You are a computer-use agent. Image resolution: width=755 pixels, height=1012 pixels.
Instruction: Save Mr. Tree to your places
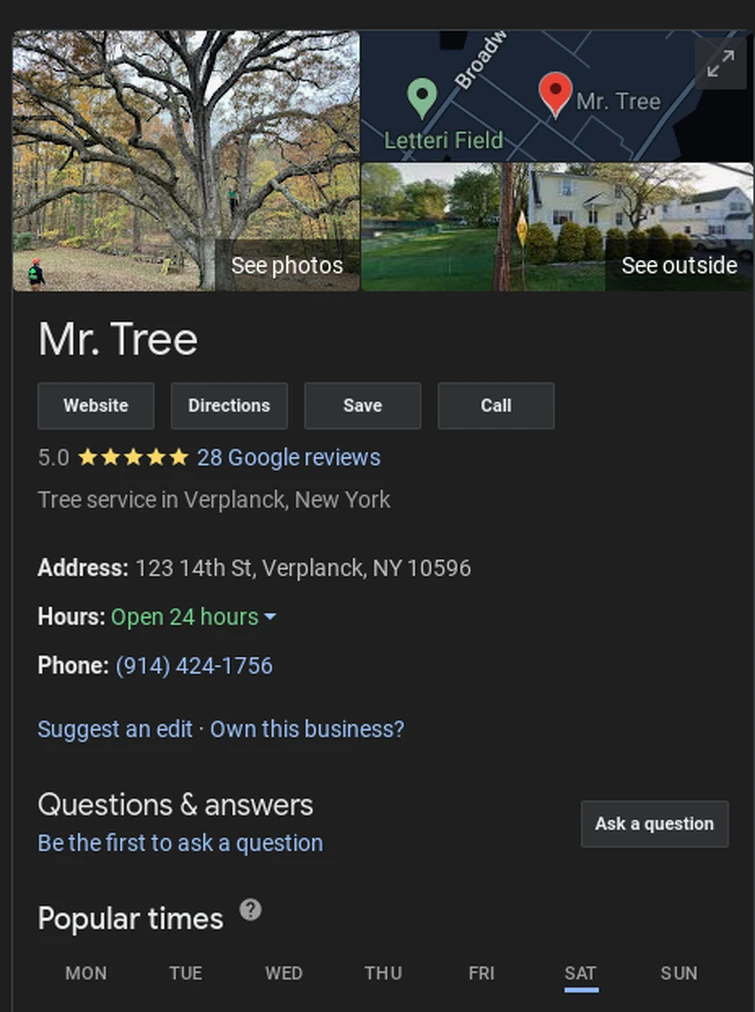(x=362, y=406)
